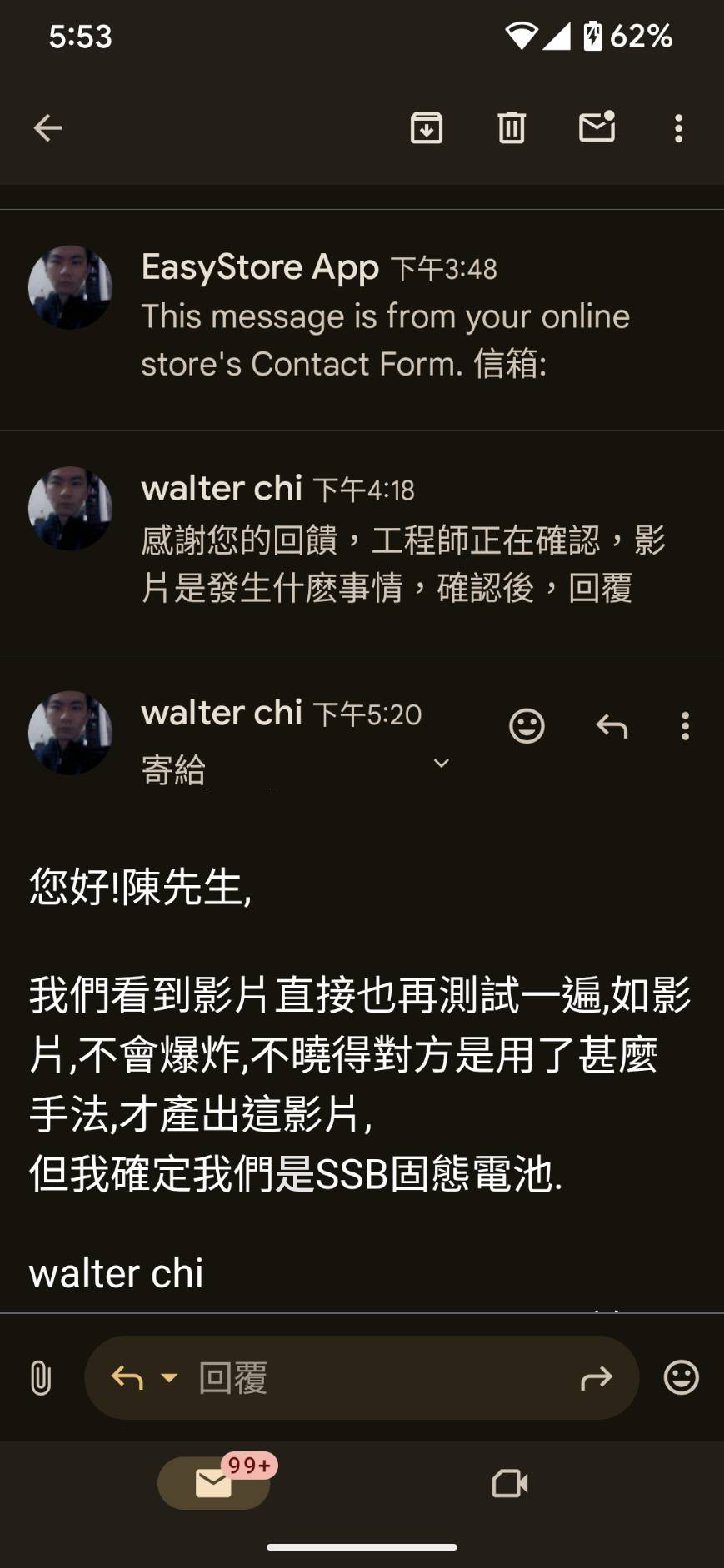This screenshot has height=1568, width=724.
Task: Switch to the Mail tab with 99+ badge
Action: point(215,1482)
